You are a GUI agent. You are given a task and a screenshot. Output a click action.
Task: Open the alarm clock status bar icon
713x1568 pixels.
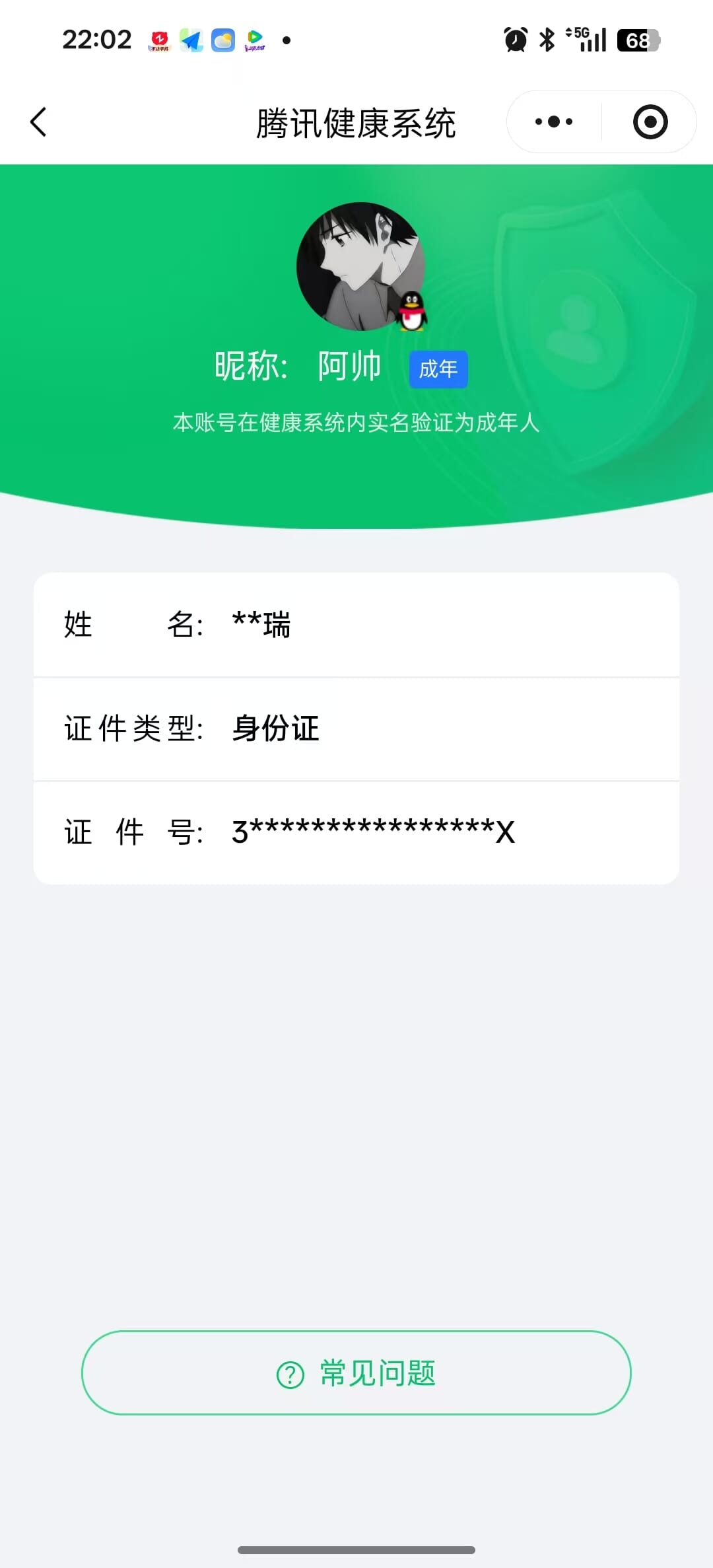tap(516, 40)
